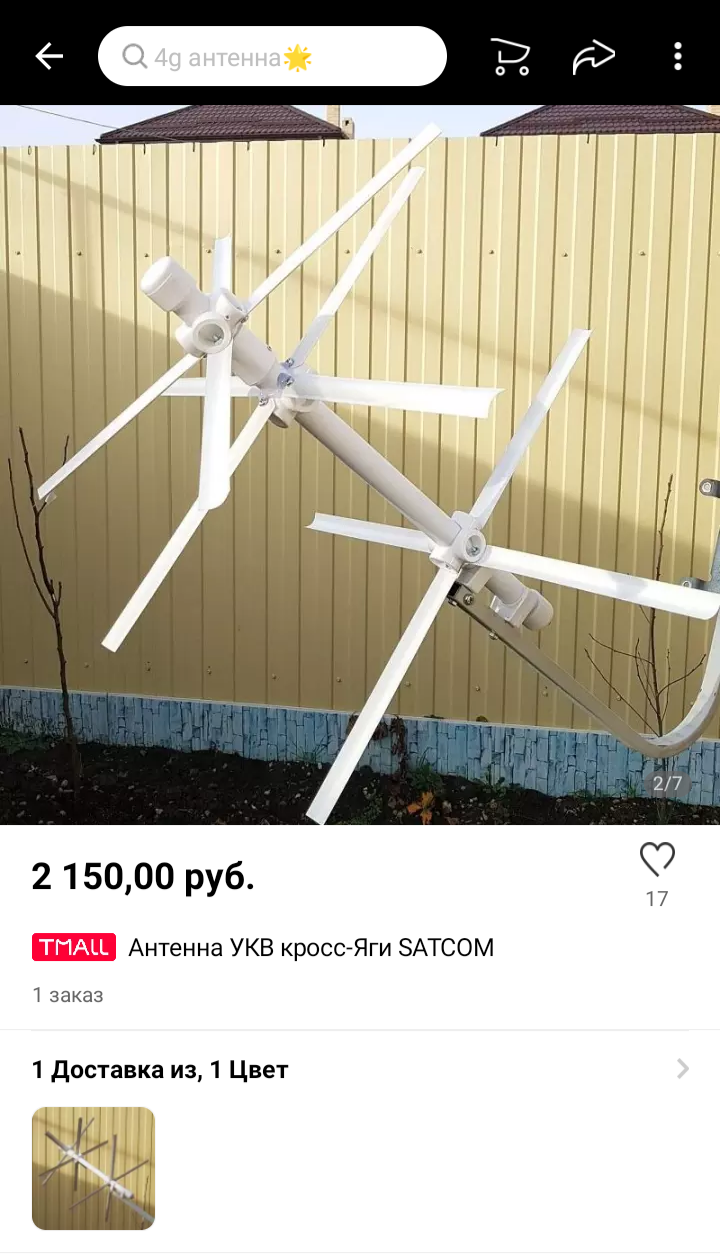Image resolution: width=720 pixels, height=1258 pixels.
Task: Share this antenna listing
Action: coord(593,57)
